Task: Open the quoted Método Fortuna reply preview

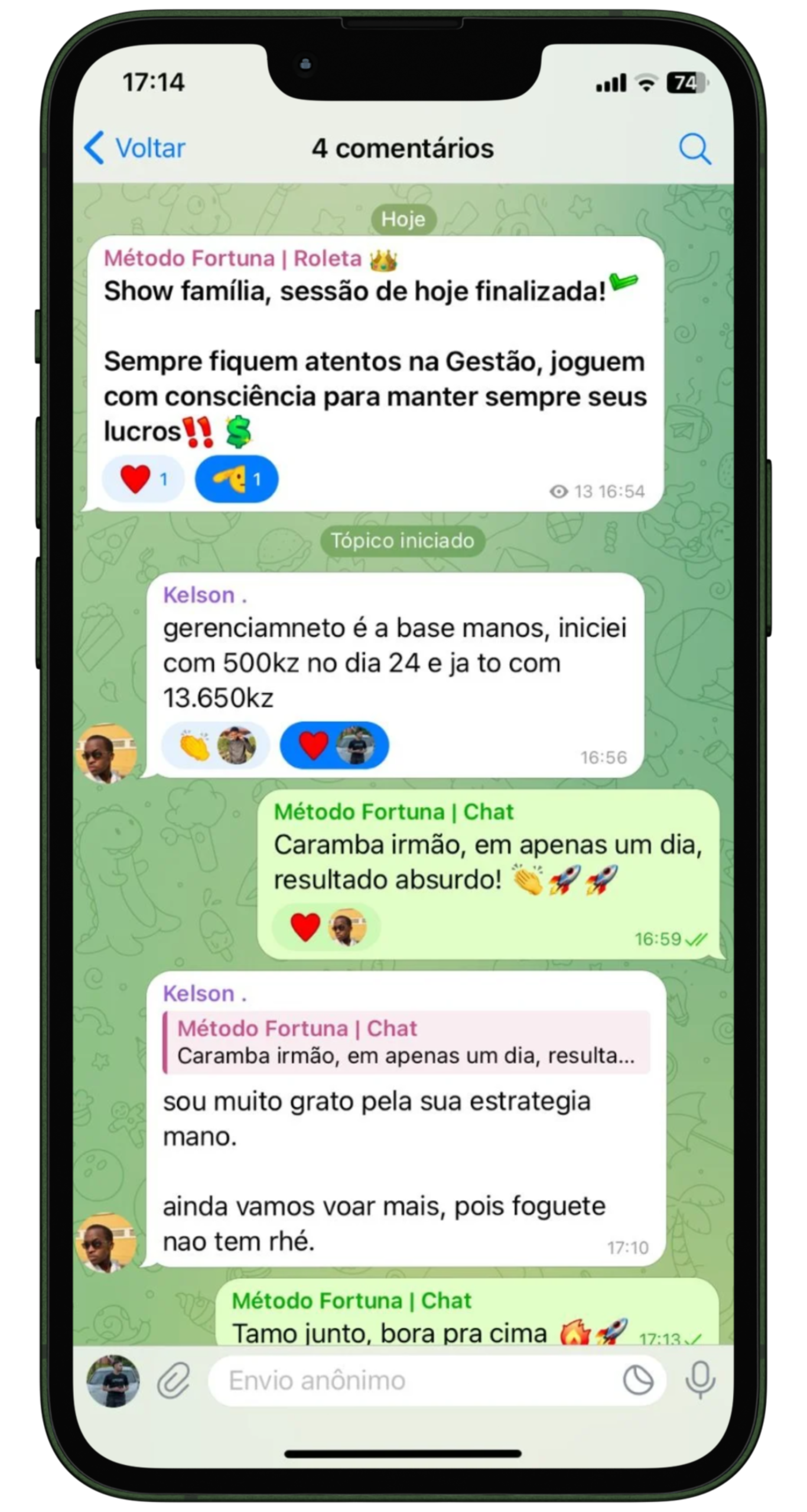Action: tap(406, 1042)
